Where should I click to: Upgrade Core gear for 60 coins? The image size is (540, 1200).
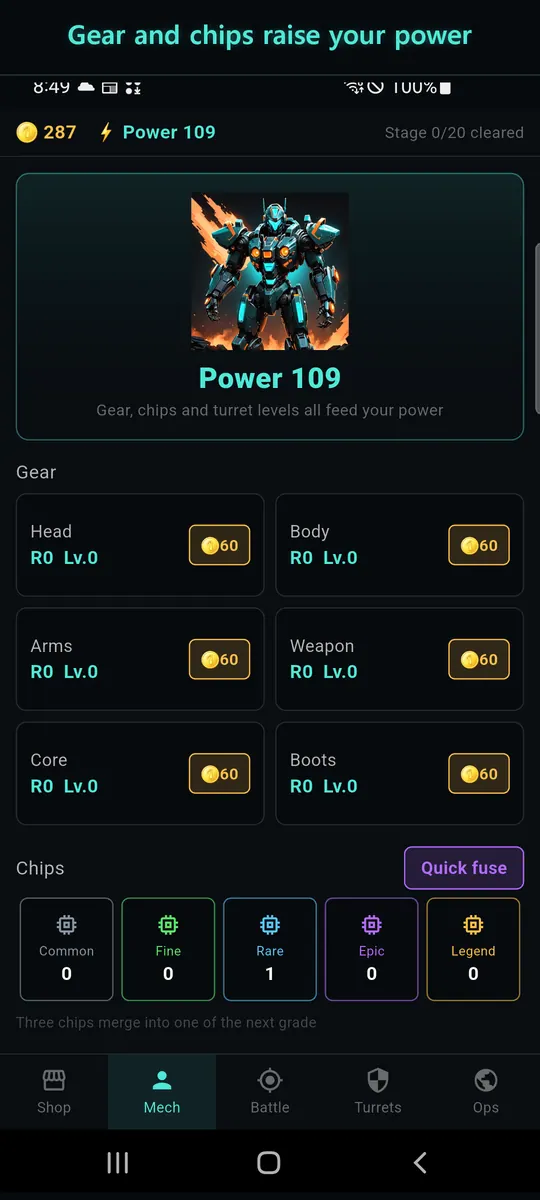tap(219, 773)
